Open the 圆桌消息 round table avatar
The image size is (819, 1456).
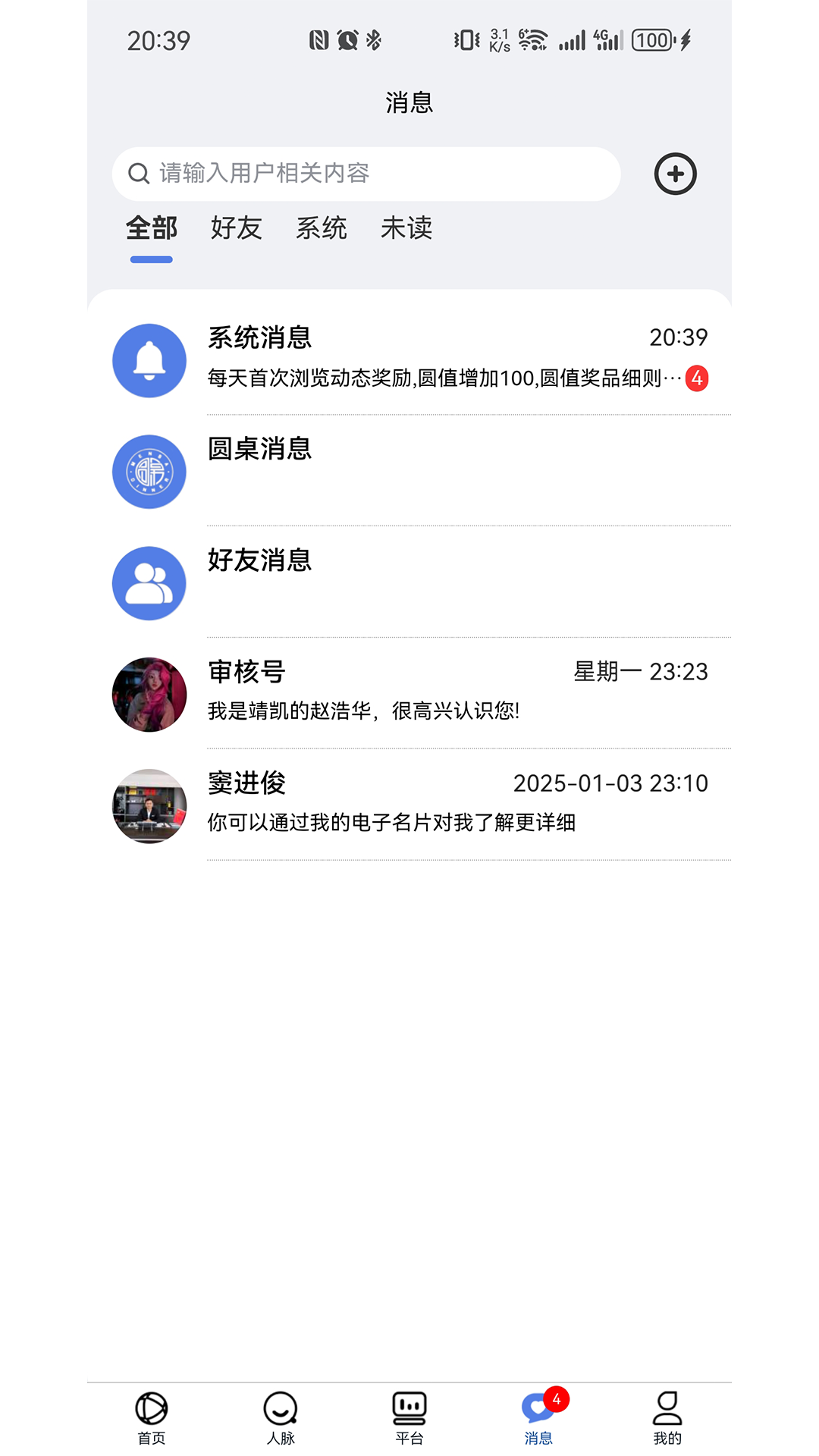[x=149, y=471]
